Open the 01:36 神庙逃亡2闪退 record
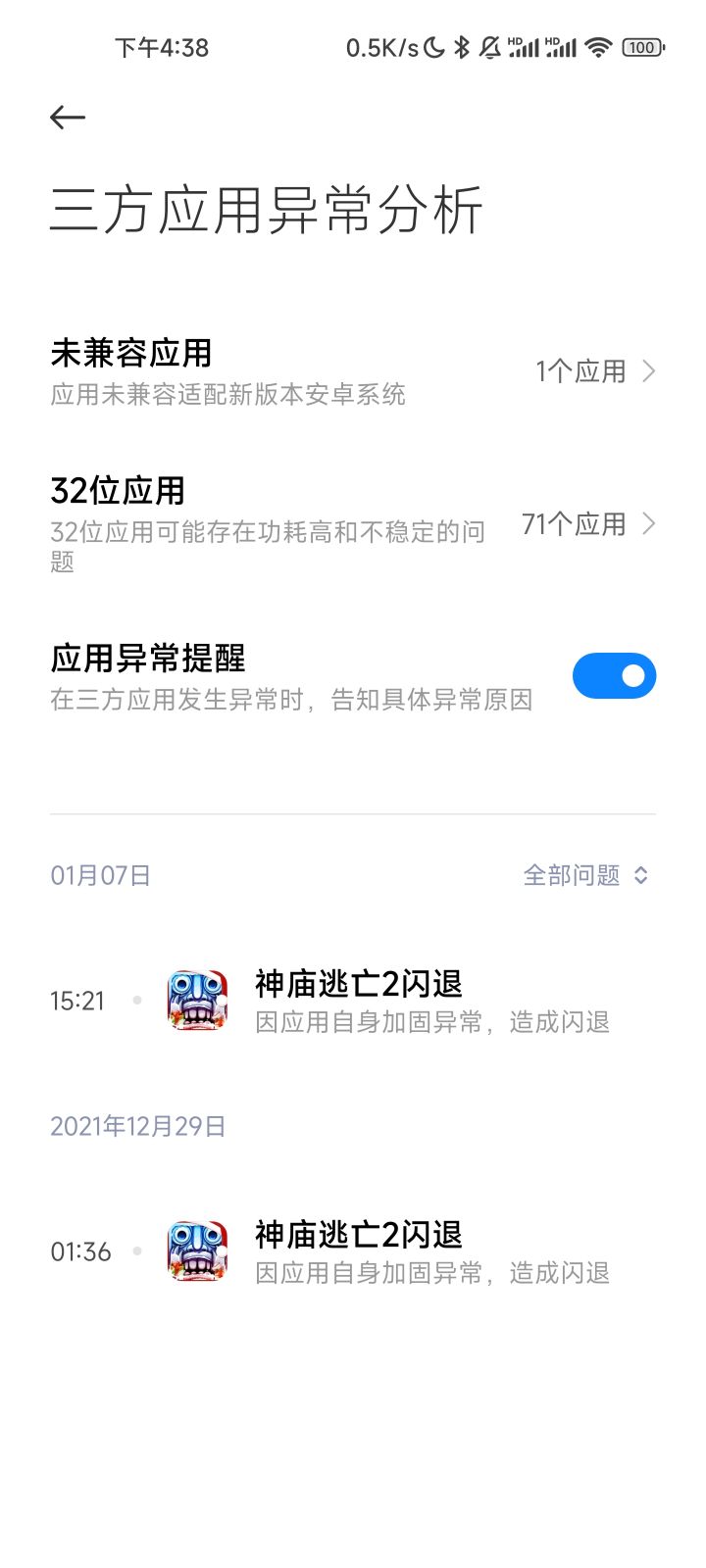 (353, 1252)
